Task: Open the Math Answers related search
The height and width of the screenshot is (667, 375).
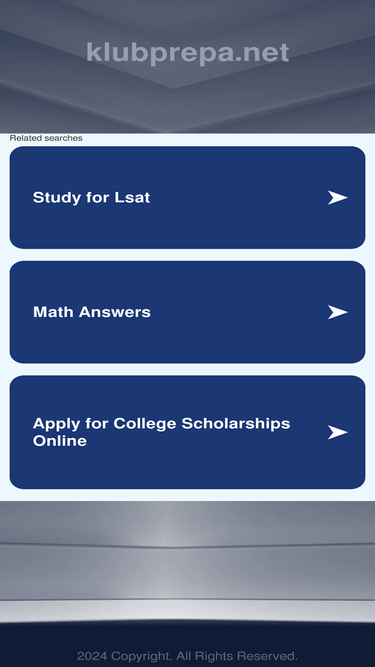Action: pyautogui.click(x=187, y=312)
